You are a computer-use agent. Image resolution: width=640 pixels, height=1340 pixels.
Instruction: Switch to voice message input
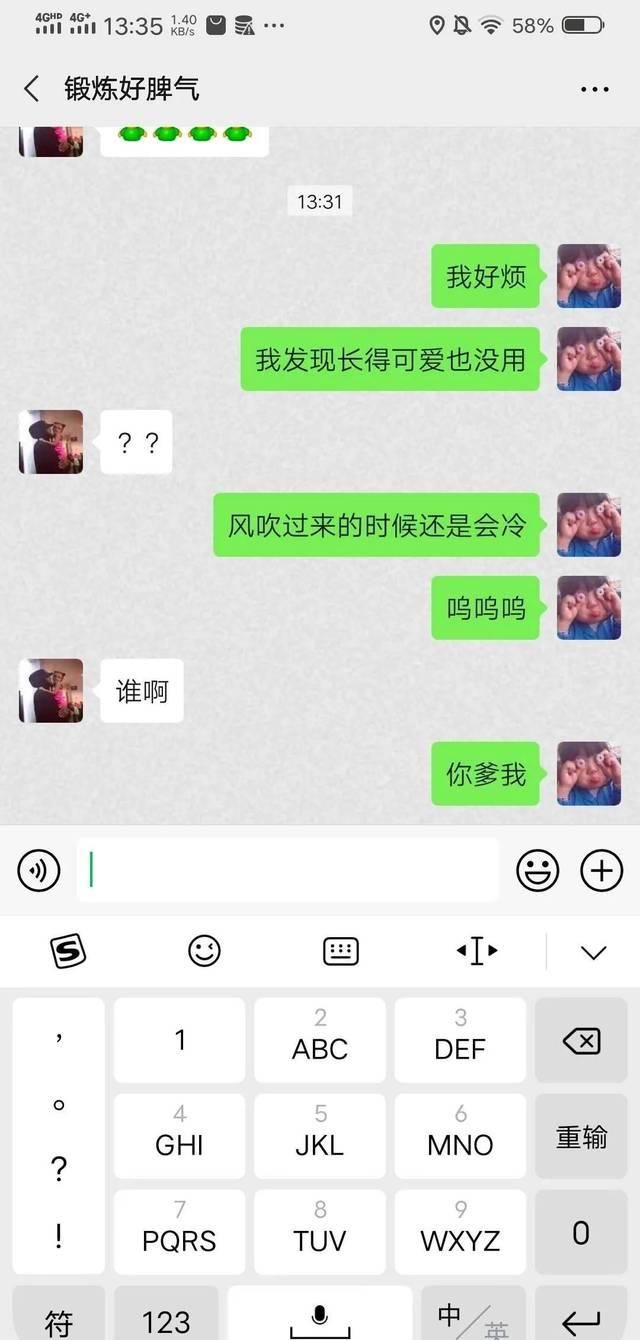[39, 871]
